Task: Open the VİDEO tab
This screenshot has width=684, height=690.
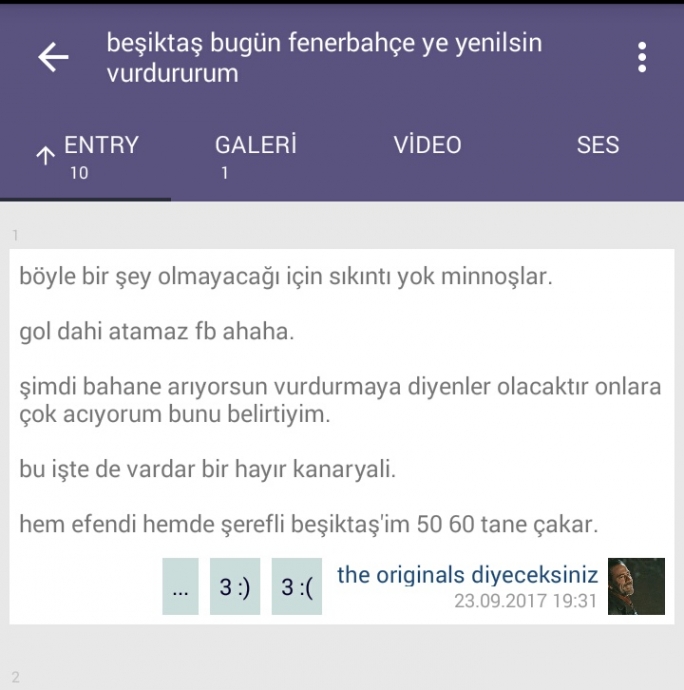Action: pos(427,146)
